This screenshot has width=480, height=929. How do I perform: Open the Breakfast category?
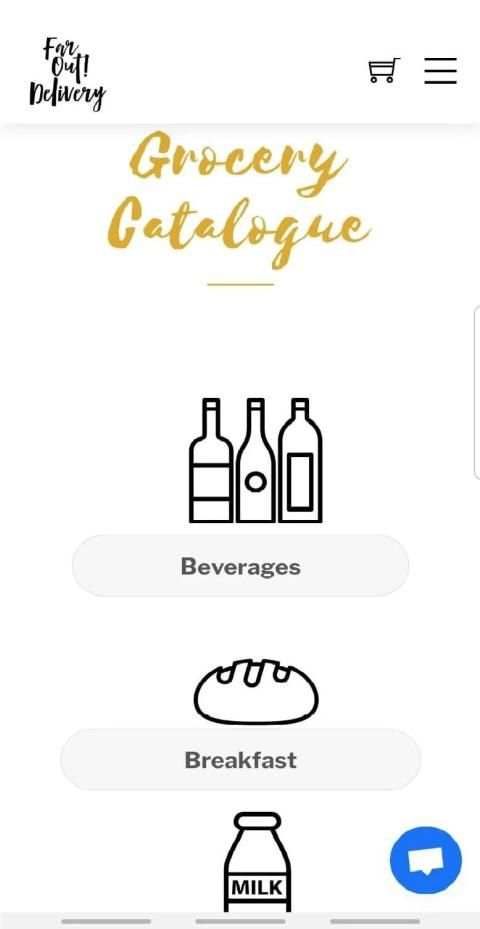241,760
